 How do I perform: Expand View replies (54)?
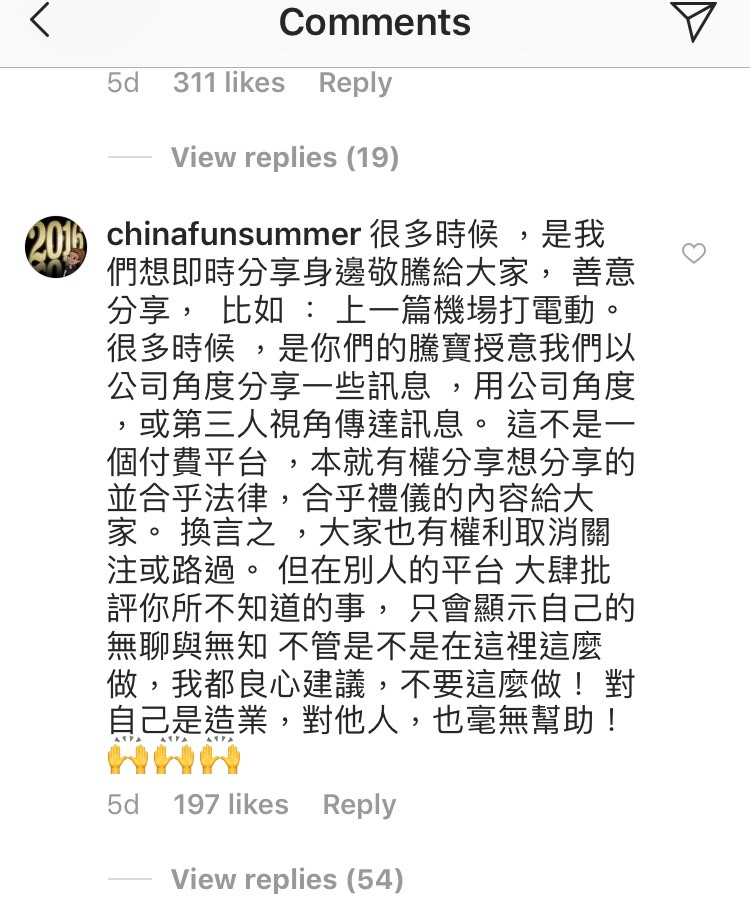(x=286, y=880)
